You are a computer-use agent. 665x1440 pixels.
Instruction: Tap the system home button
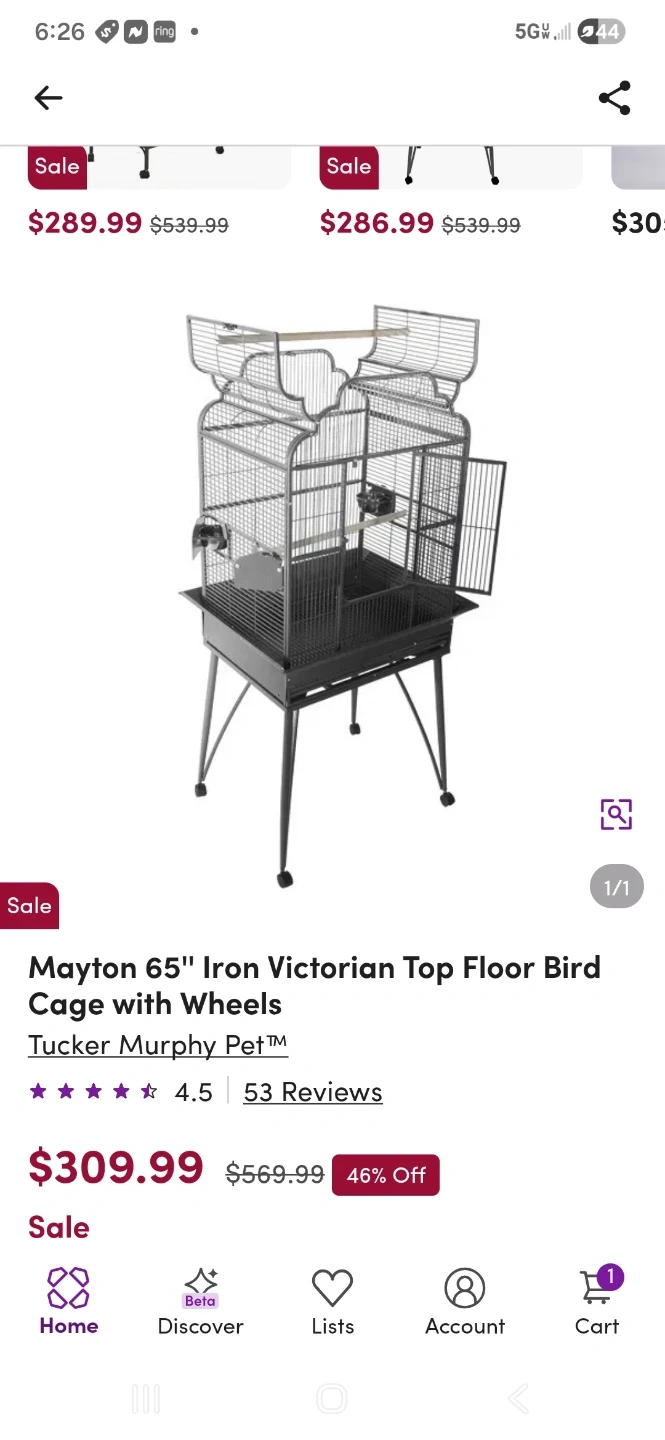332,1398
